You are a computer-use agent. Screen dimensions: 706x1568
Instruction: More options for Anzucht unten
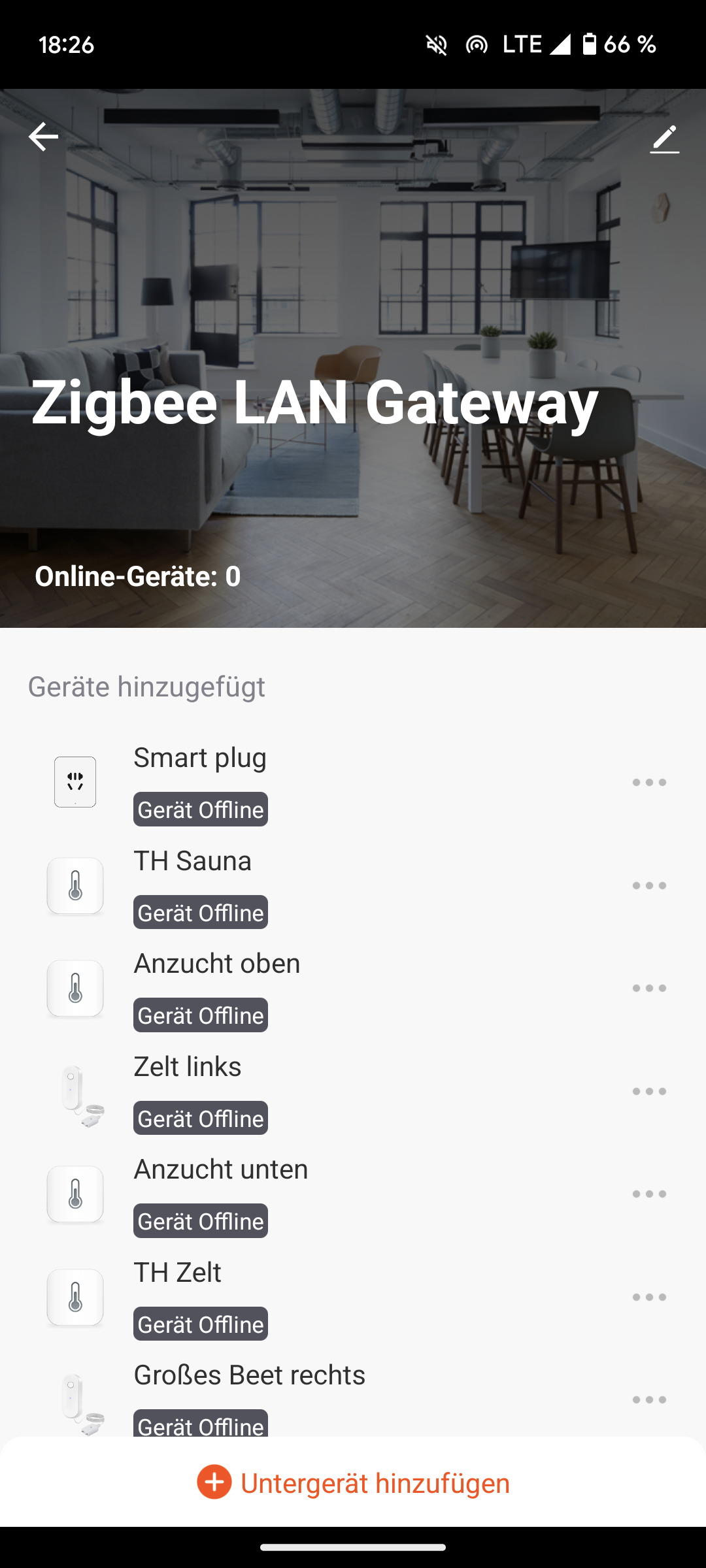[x=649, y=1194]
